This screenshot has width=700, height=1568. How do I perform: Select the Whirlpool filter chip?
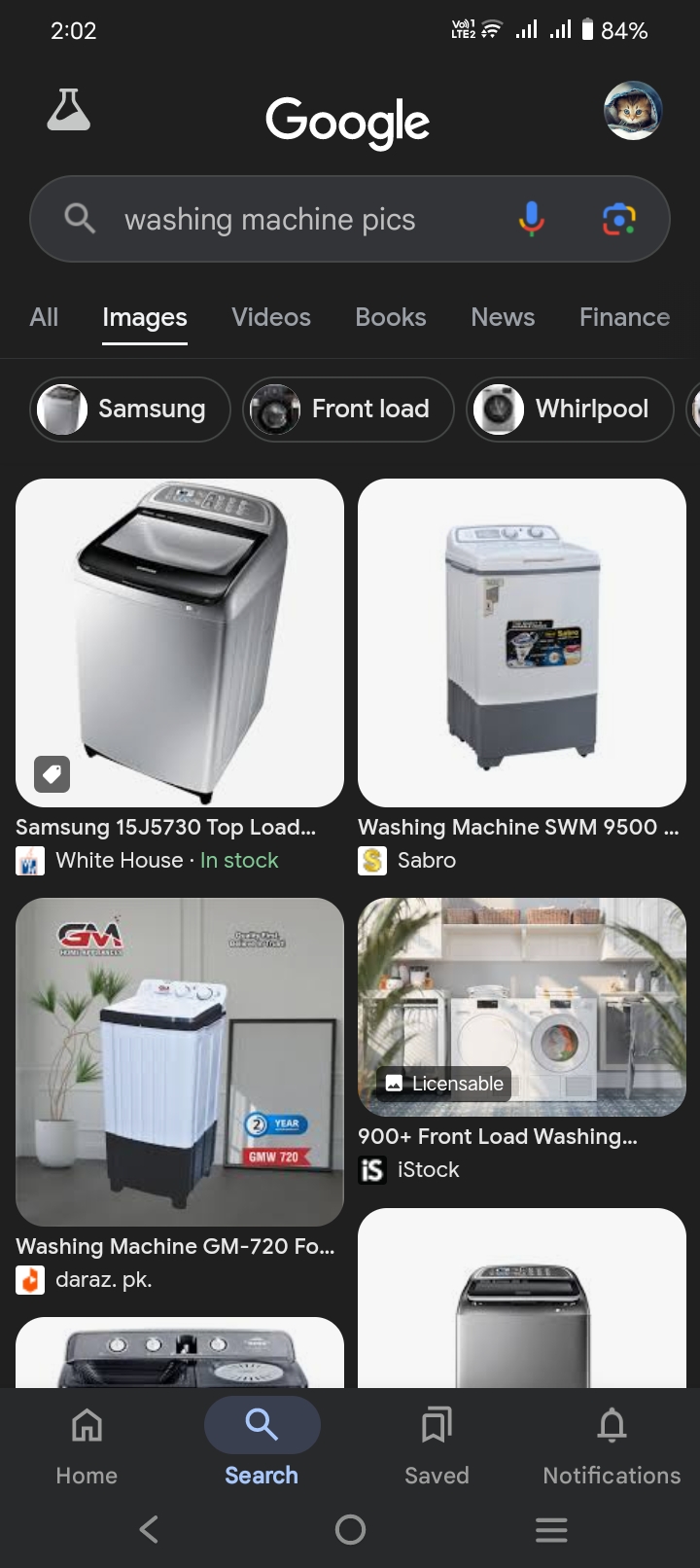click(x=571, y=410)
